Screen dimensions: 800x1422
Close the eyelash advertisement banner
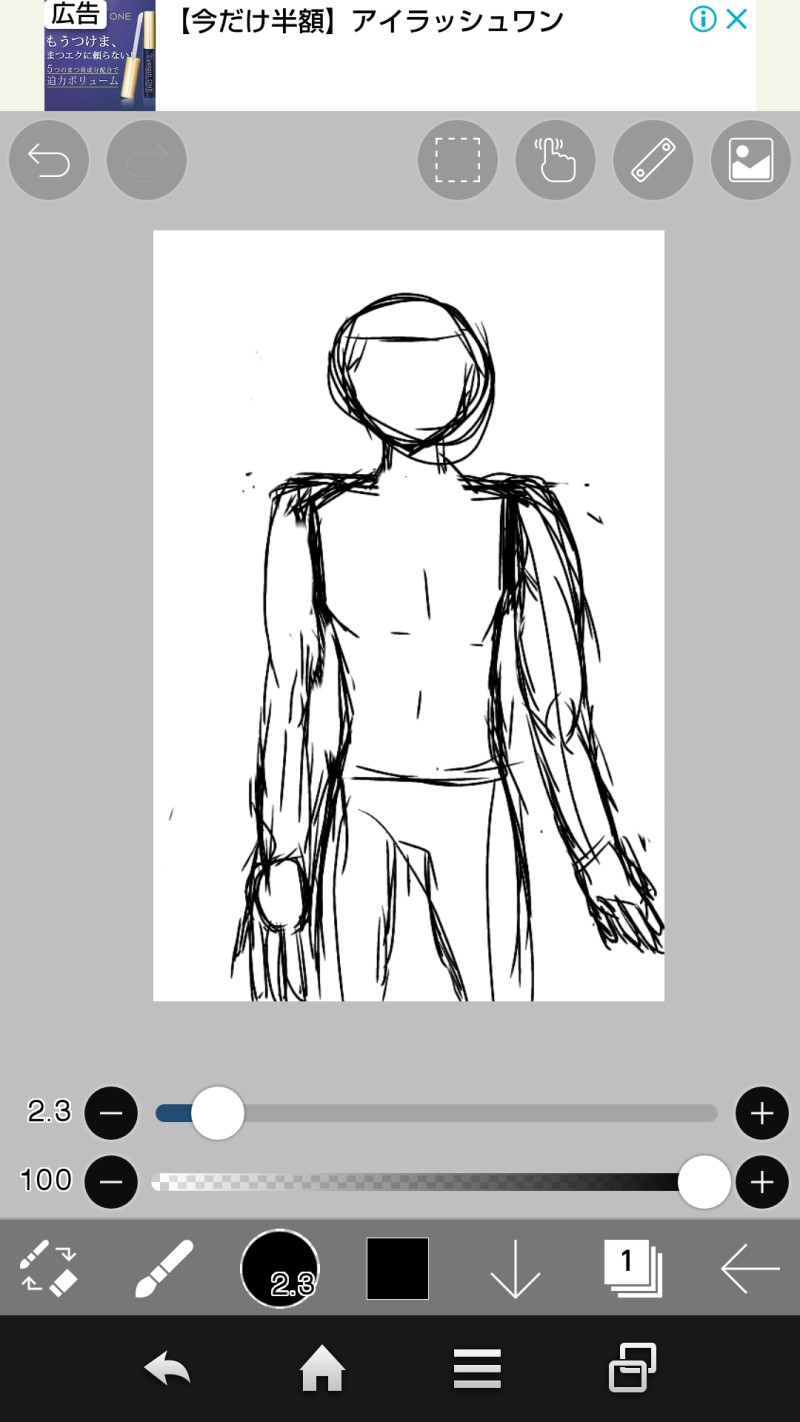736,19
